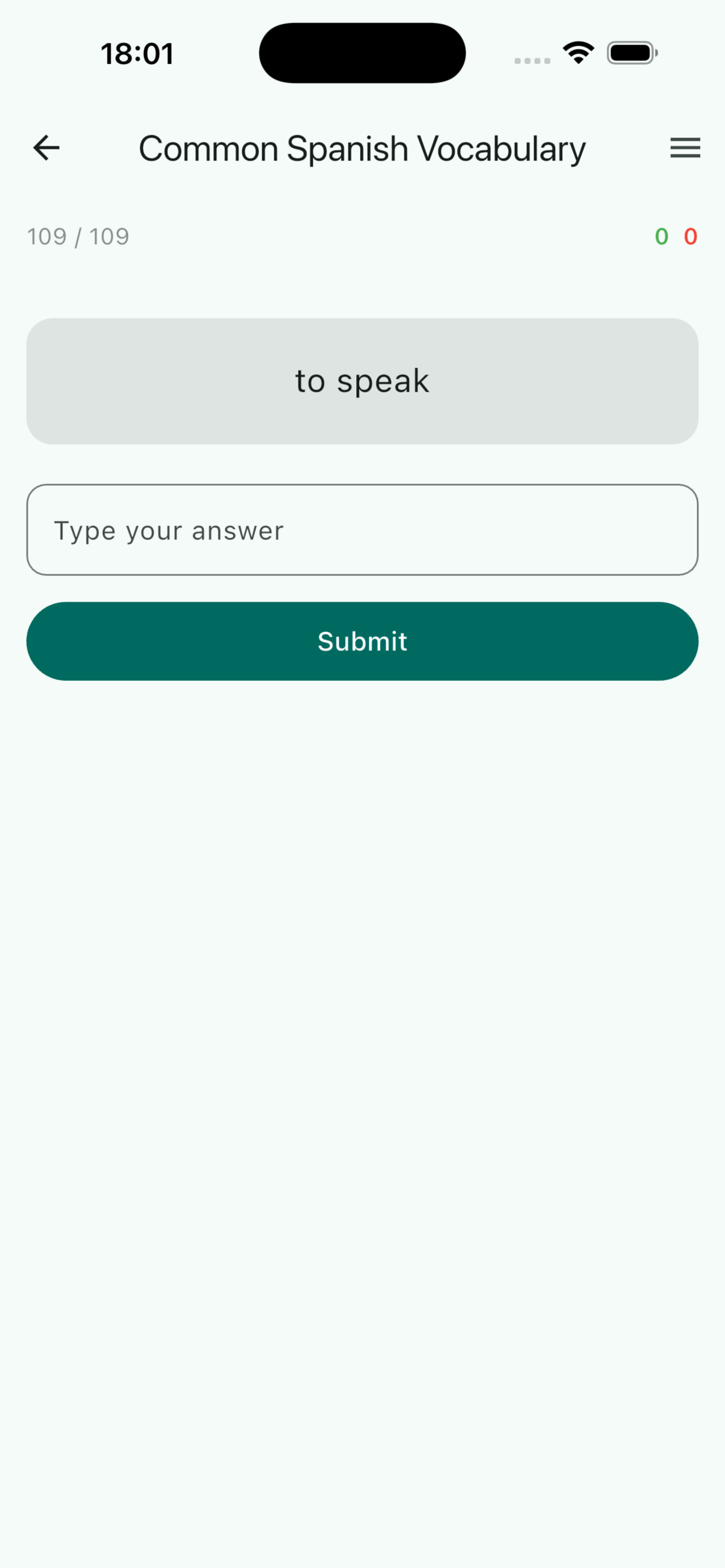Tap the Common Spanish Vocabulary title

pyautogui.click(x=362, y=148)
